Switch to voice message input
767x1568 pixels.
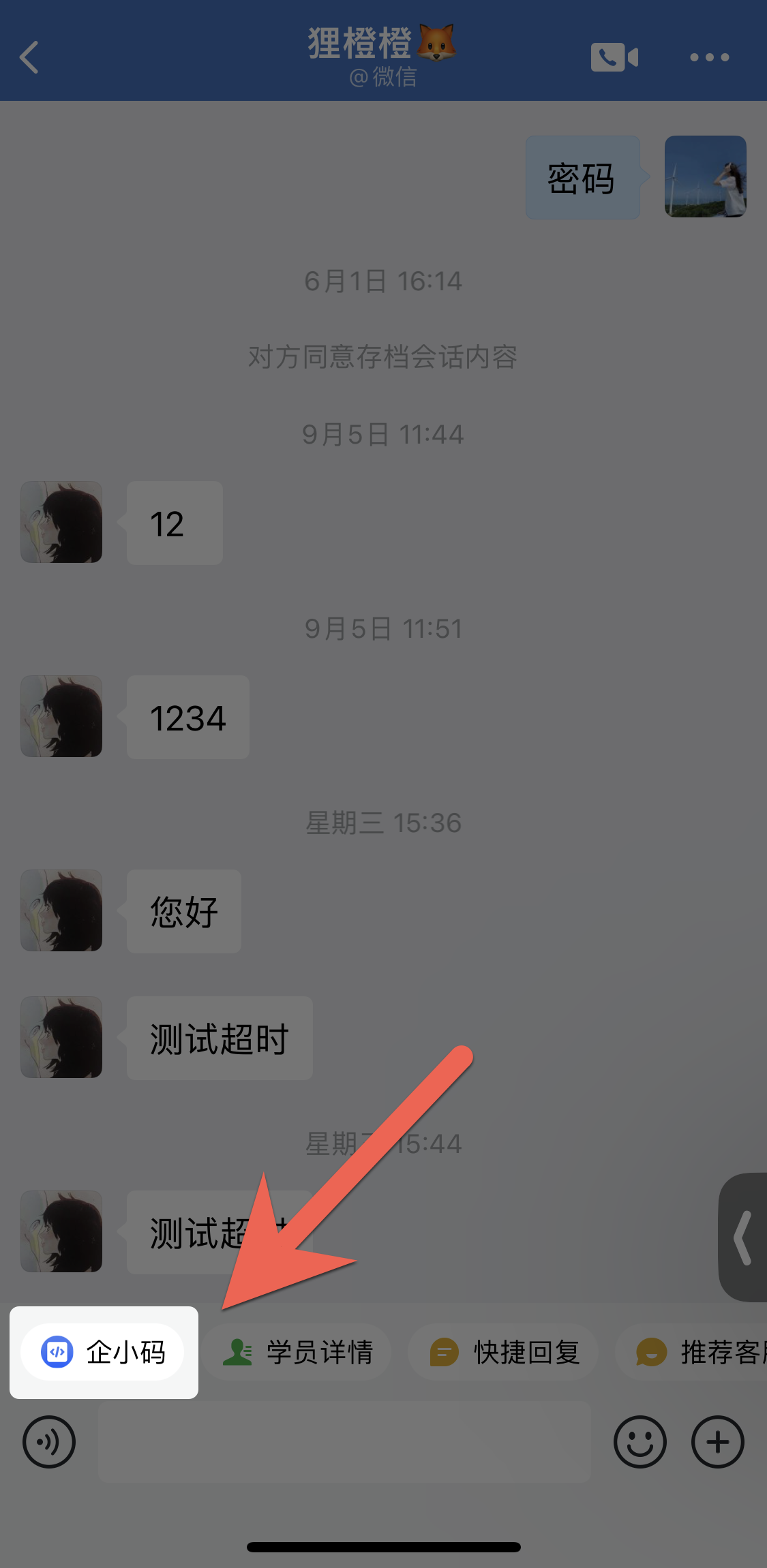49,1441
